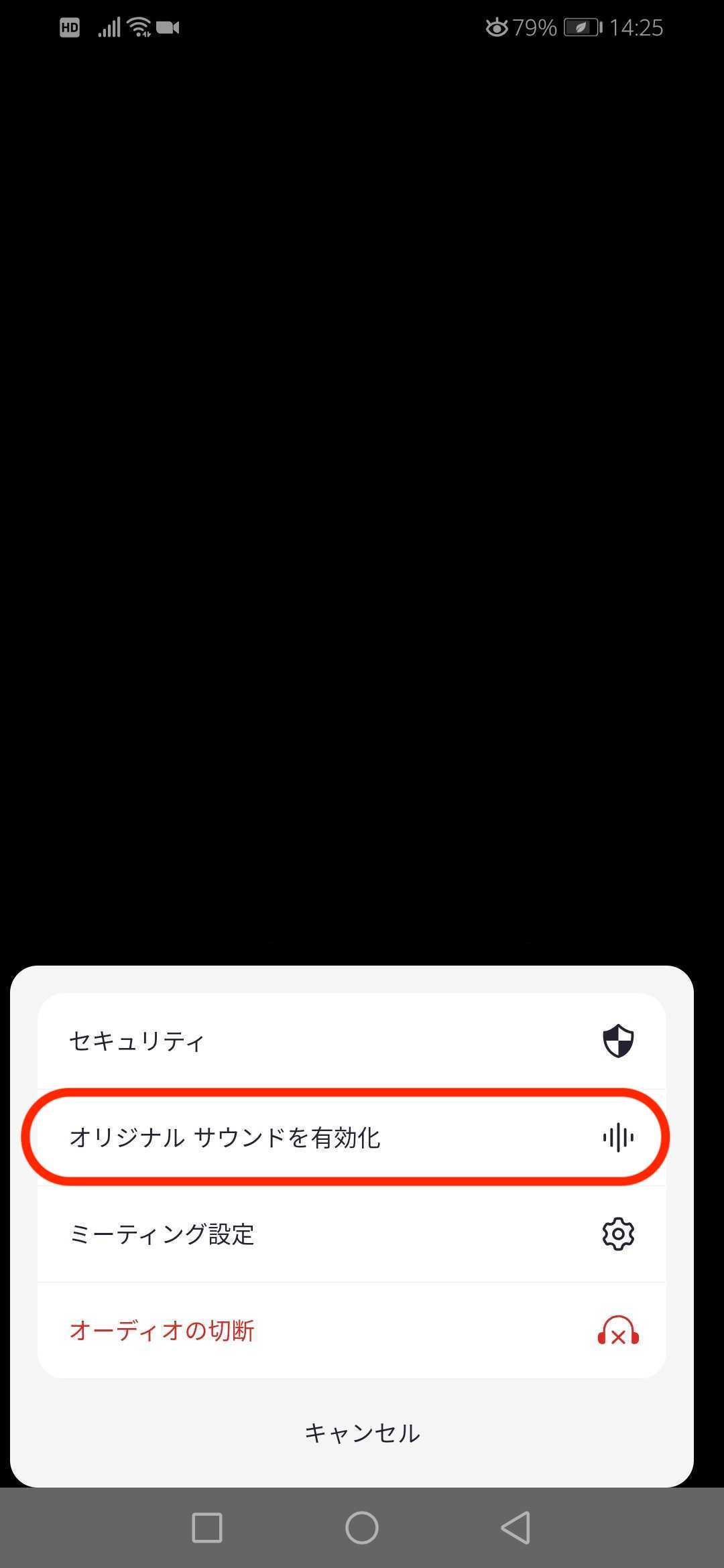Open ミーティング設定
Viewport: 724px width, 1568px height.
(x=352, y=1234)
